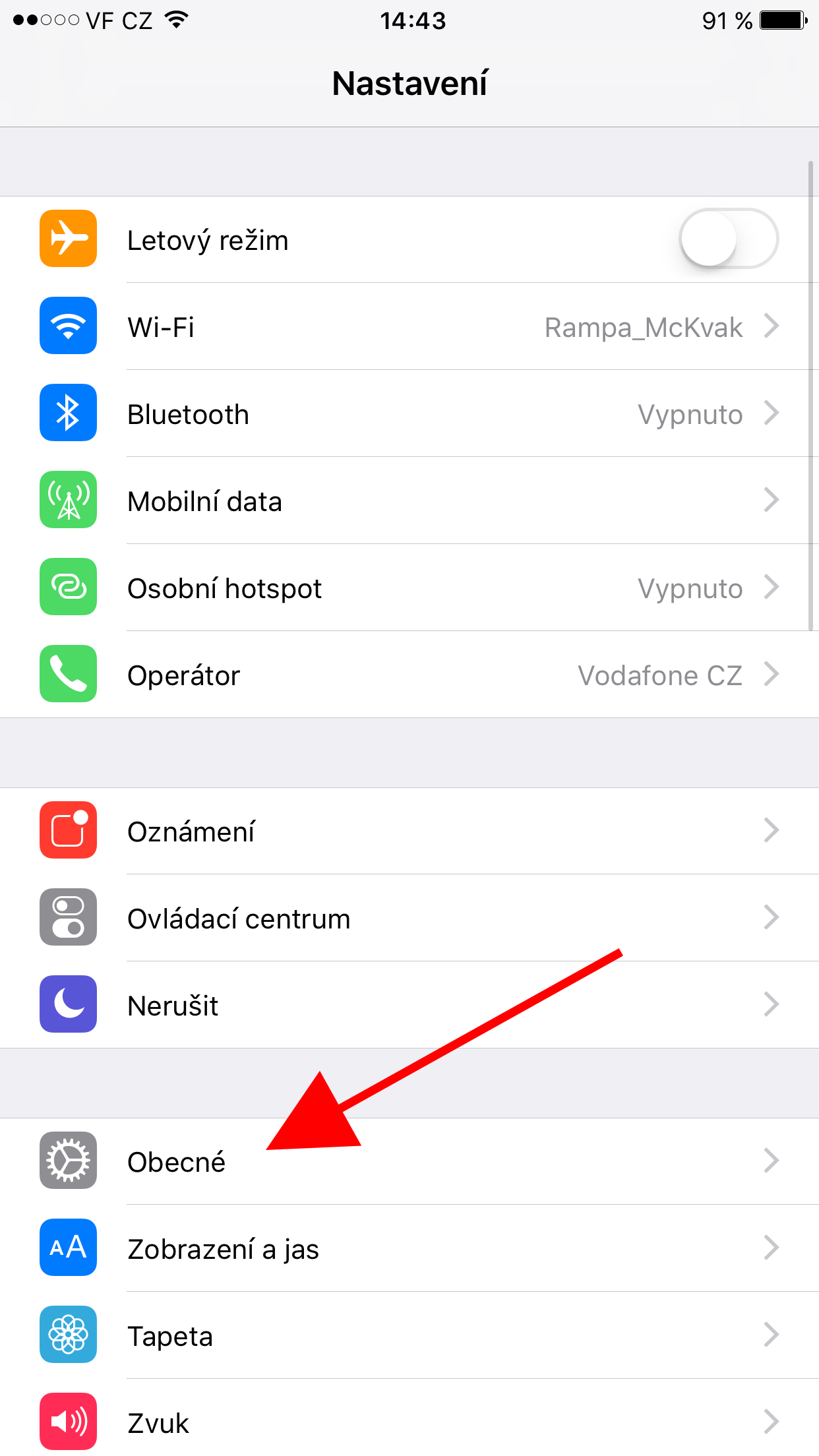Toggle the Letový režim switch

(728, 239)
